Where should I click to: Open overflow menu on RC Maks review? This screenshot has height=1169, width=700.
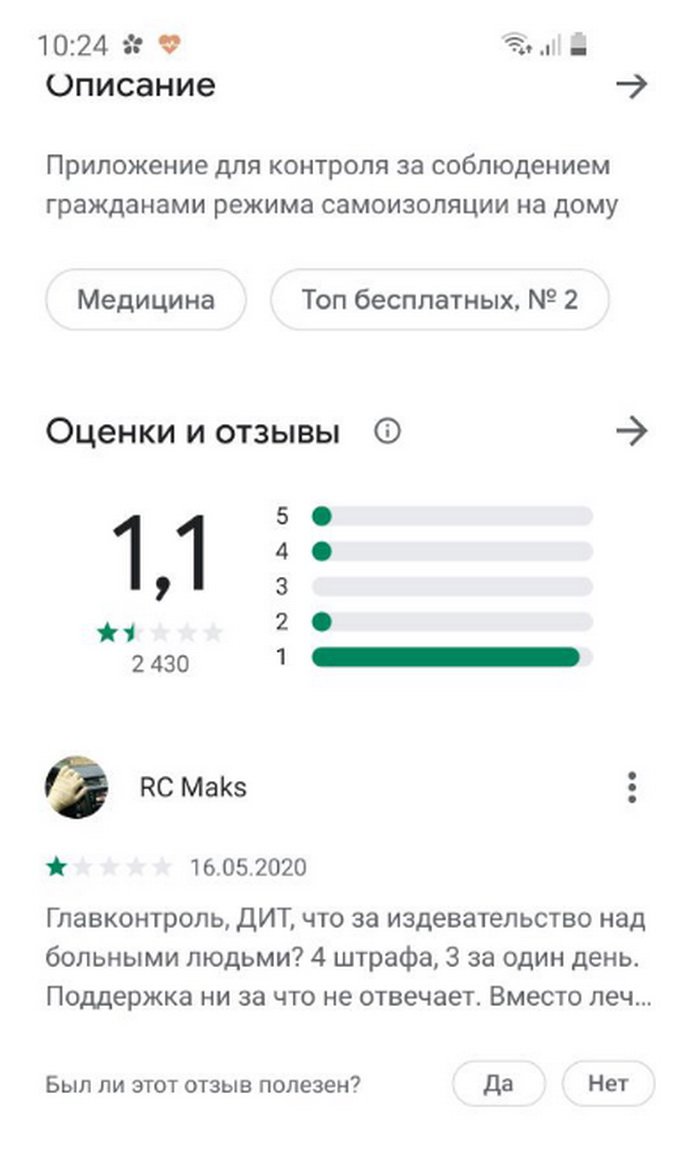[631, 788]
